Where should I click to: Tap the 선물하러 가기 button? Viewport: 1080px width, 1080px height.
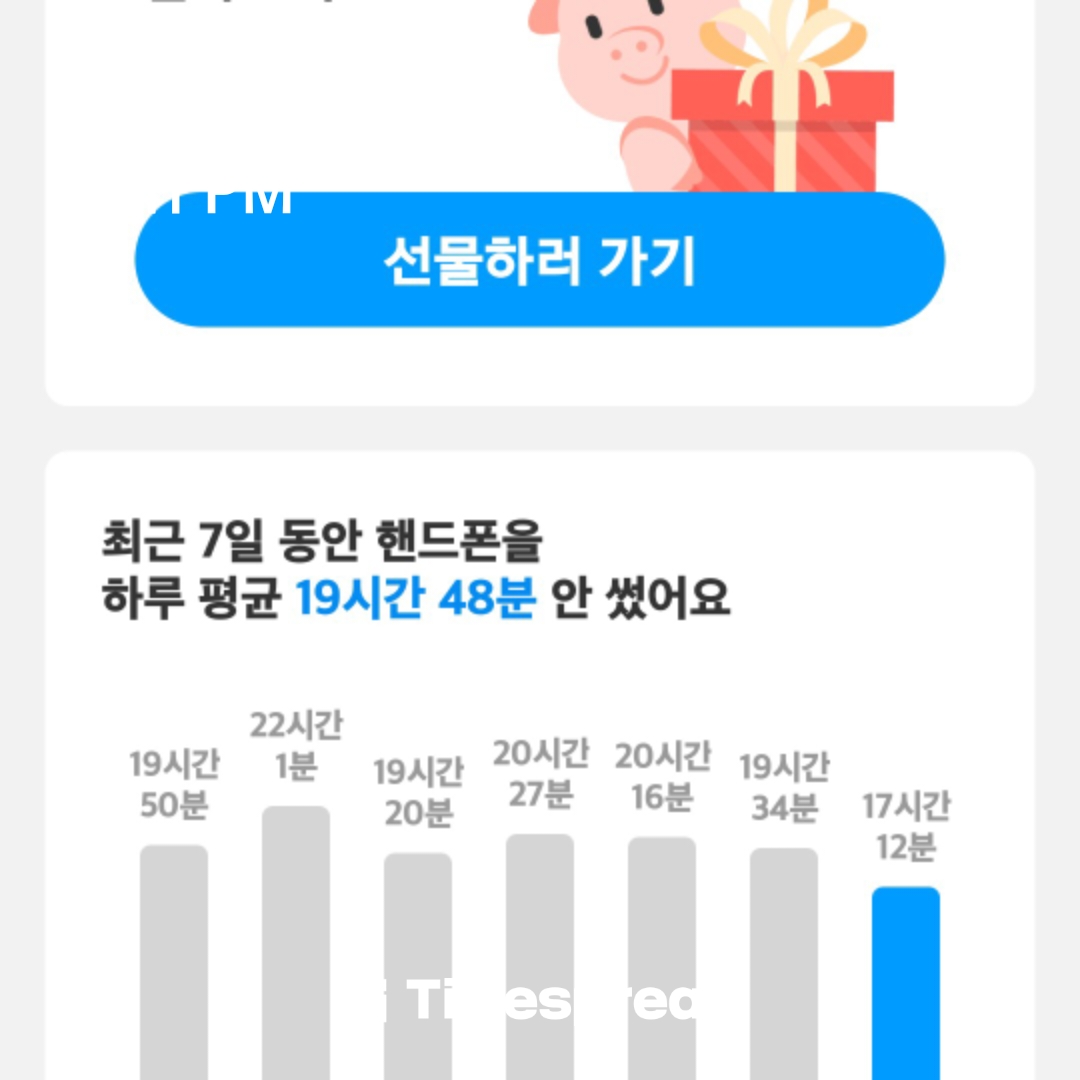539,259
